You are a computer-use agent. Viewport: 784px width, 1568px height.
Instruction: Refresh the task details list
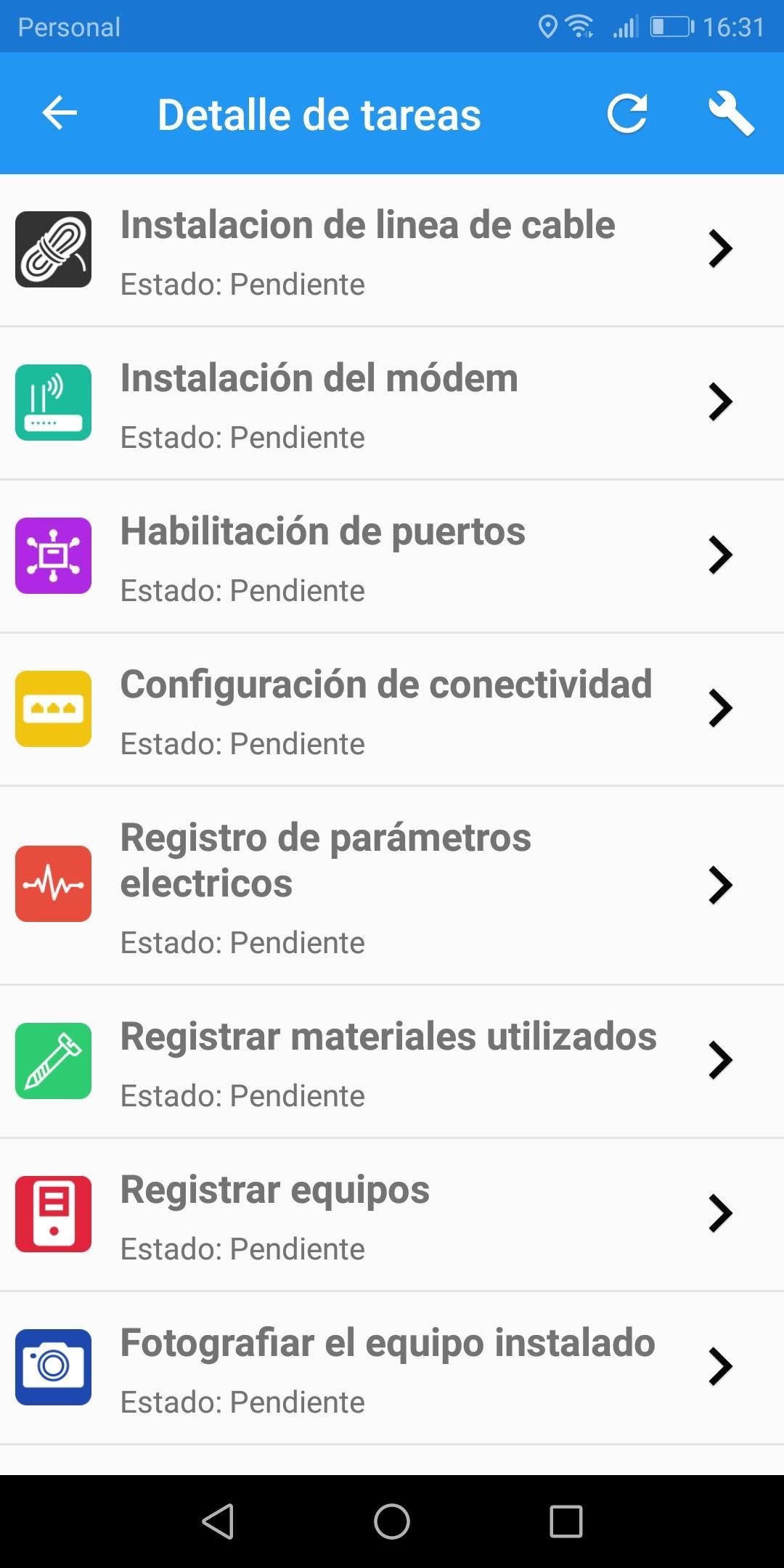pos(627,113)
